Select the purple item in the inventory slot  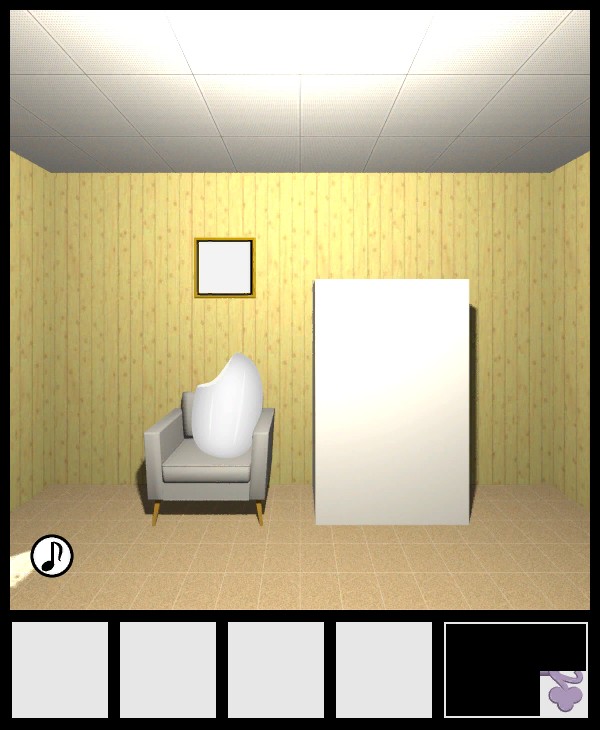click(565, 692)
